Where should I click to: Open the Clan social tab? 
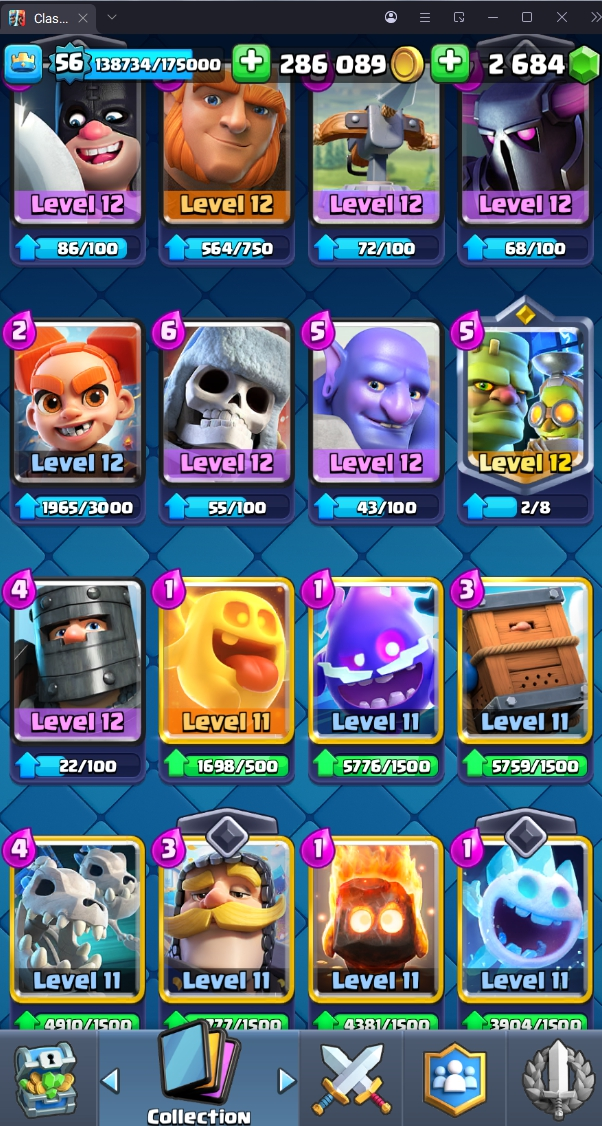tap(453, 1079)
